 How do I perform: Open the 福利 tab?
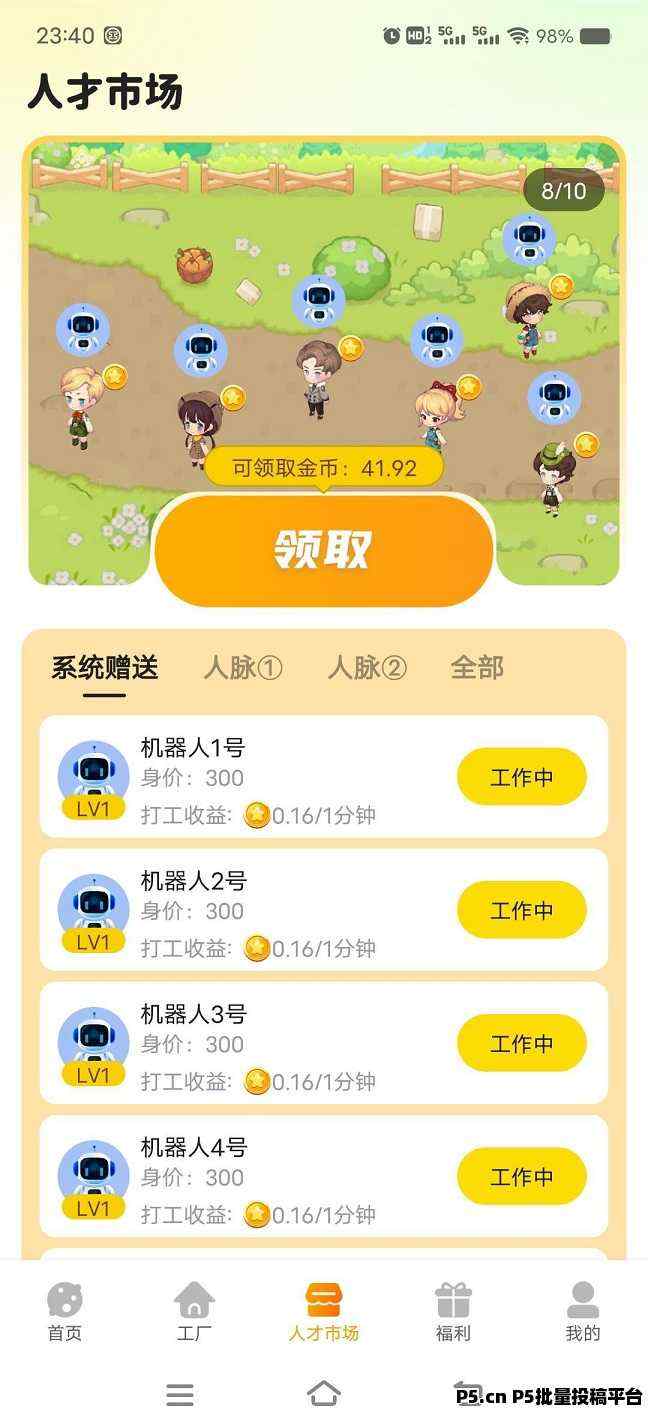click(453, 1312)
